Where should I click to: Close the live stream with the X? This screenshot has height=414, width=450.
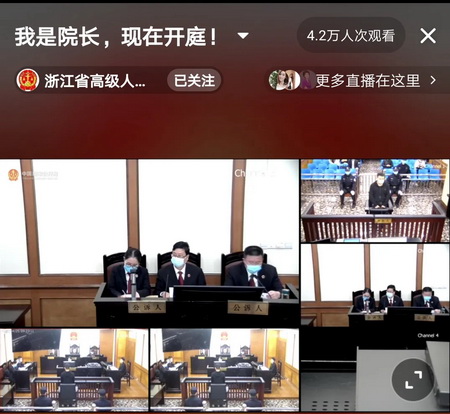(428, 36)
